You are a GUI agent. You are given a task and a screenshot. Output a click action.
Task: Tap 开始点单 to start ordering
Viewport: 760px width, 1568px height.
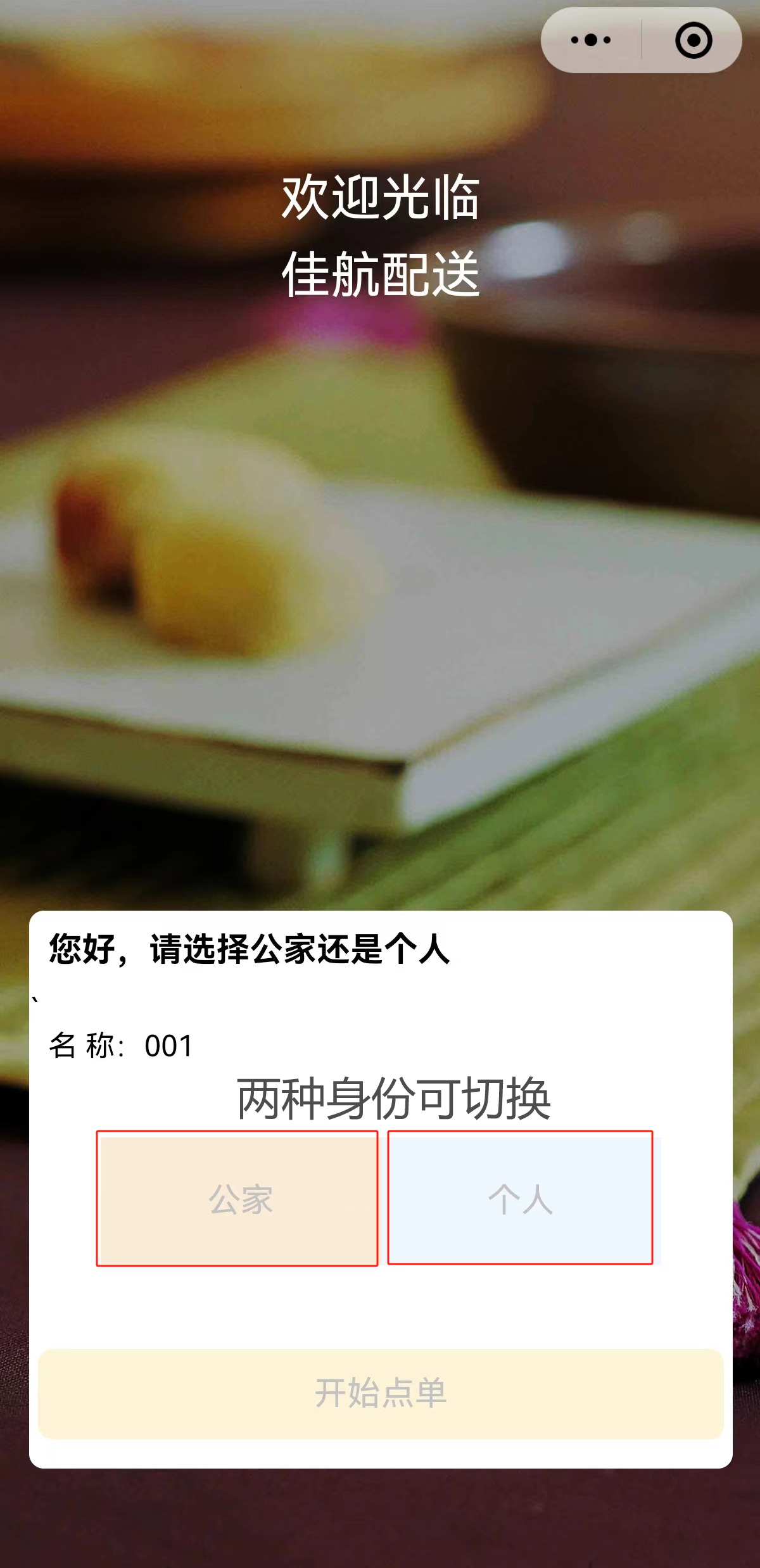click(x=381, y=1393)
